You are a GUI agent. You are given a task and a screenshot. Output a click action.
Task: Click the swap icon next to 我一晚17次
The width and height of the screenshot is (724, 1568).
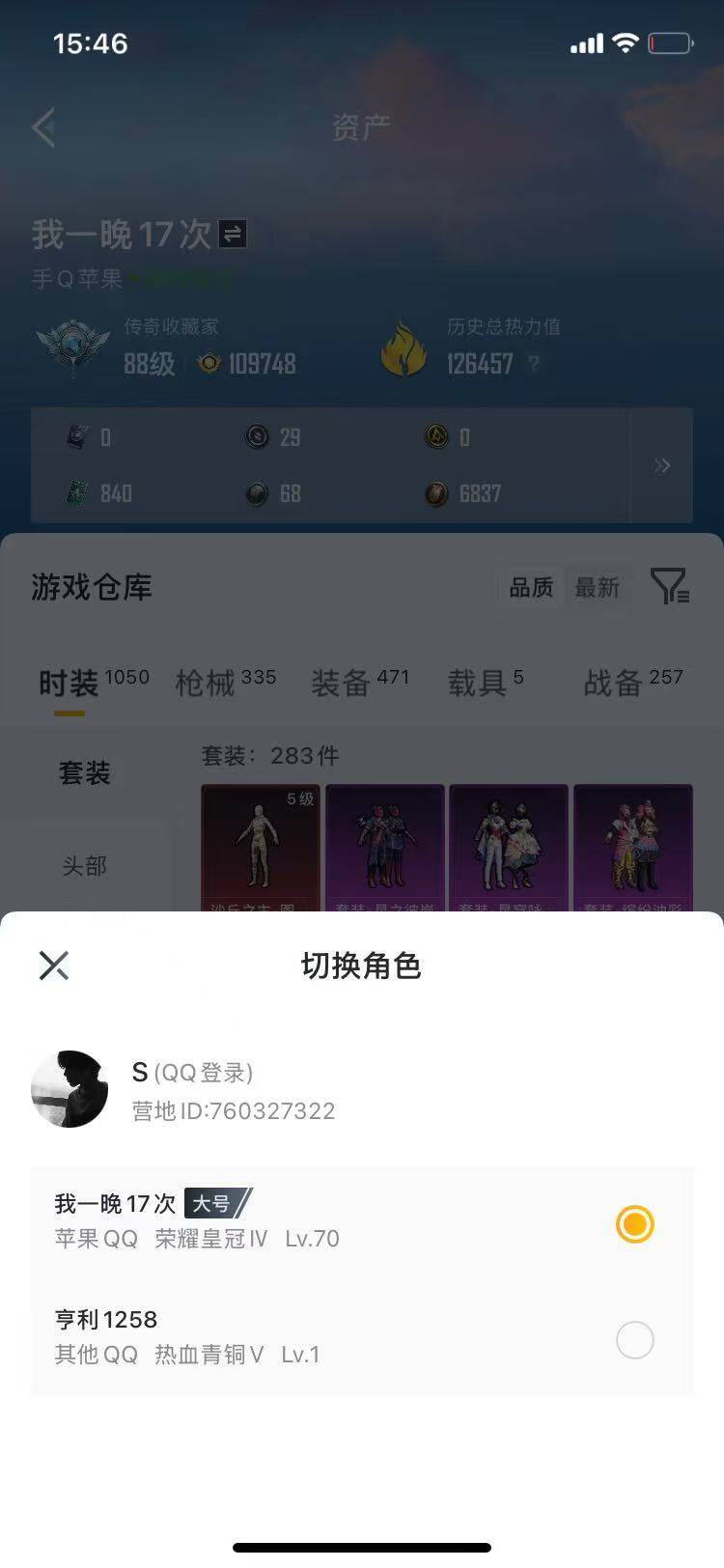233,232
